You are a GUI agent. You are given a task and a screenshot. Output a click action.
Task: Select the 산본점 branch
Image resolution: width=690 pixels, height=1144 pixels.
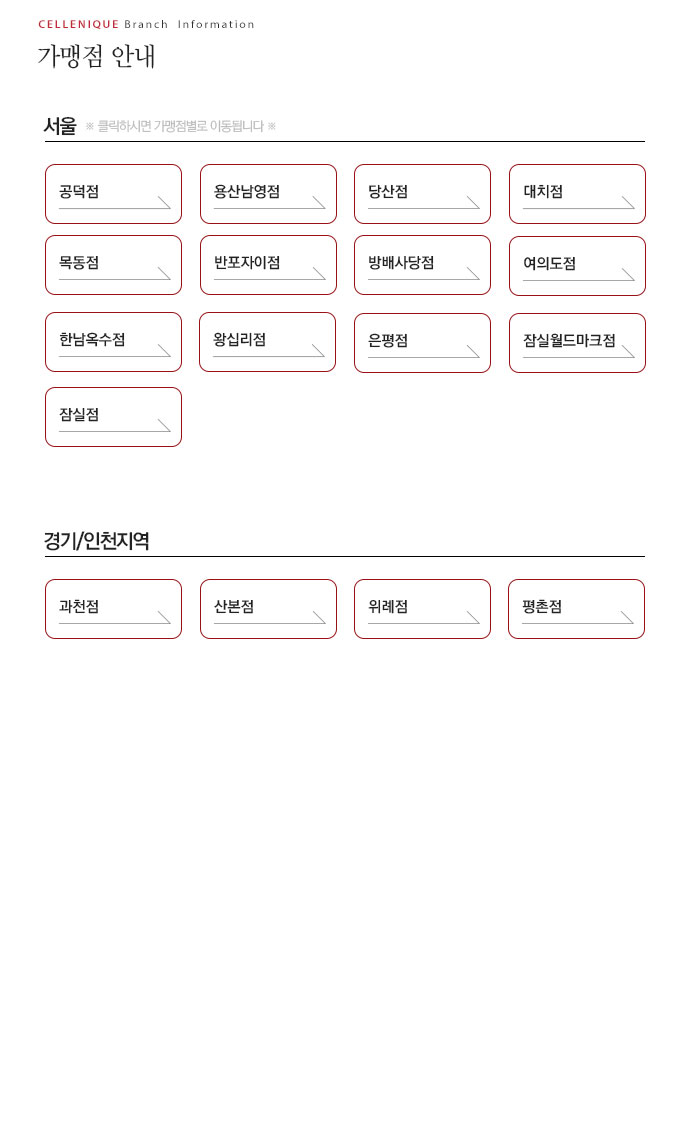pyautogui.click(x=268, y=609)
